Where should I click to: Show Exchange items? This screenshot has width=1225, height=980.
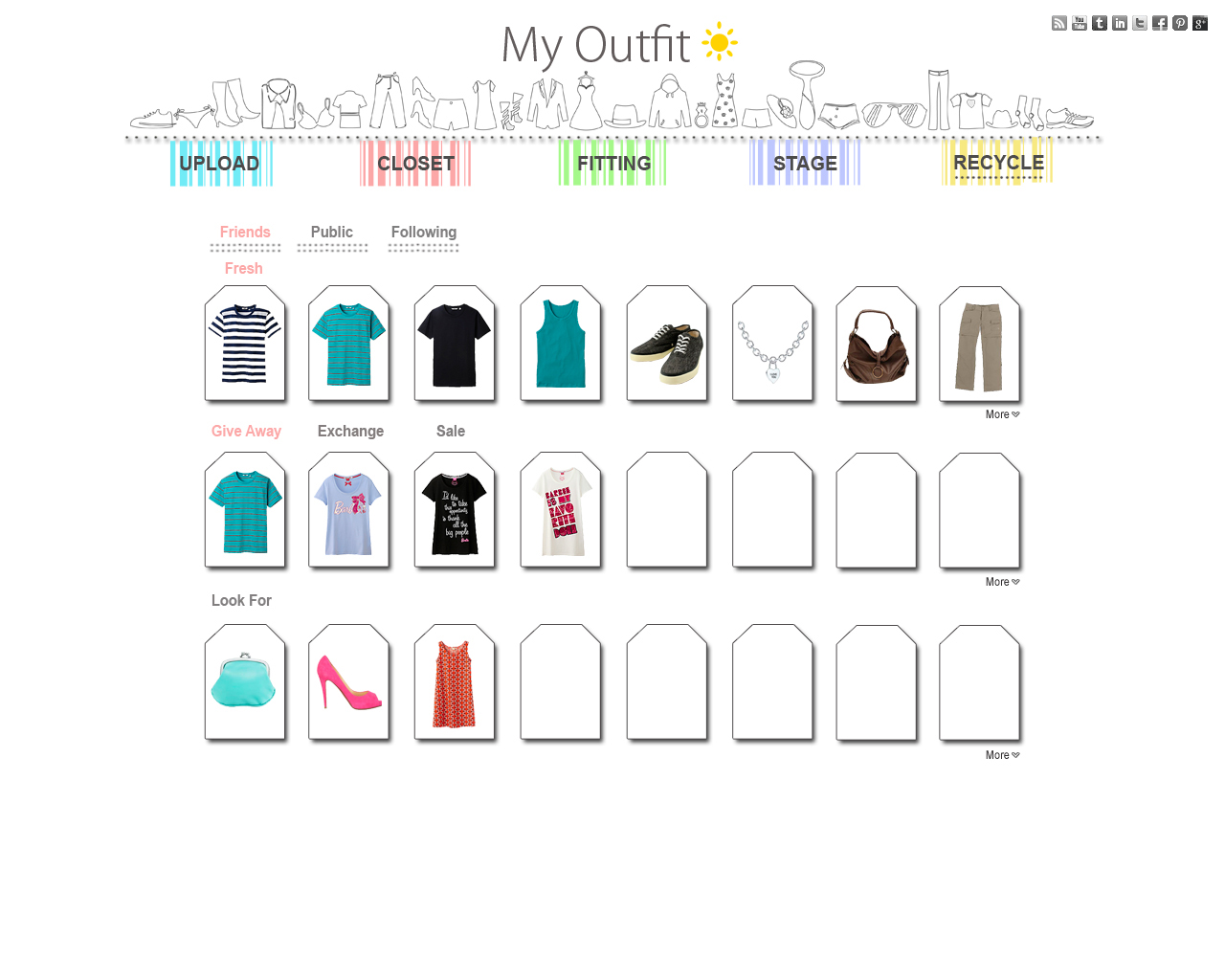tap(350, 432)
